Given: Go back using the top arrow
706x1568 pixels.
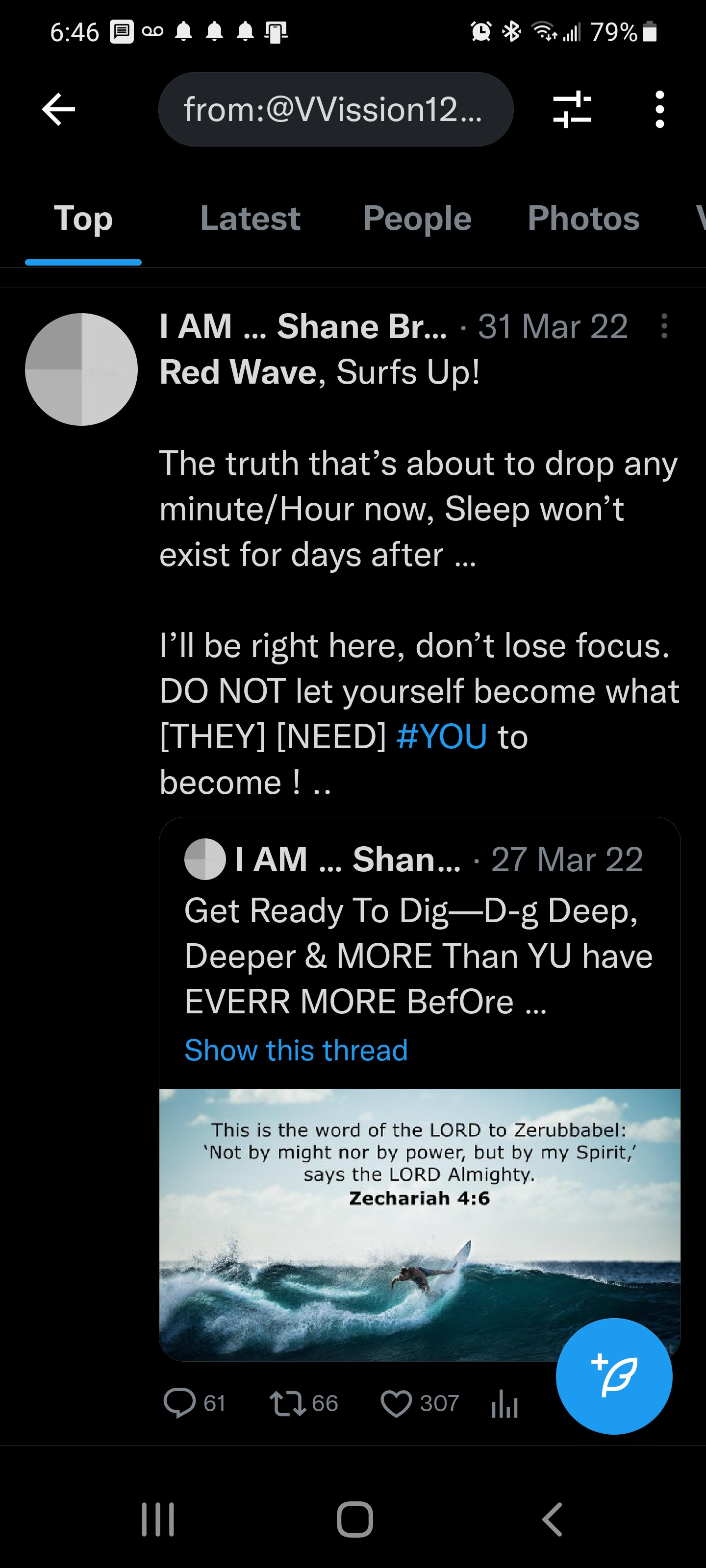Looking at the screenshot, I should pyautogui.click(x=58, y=110).
